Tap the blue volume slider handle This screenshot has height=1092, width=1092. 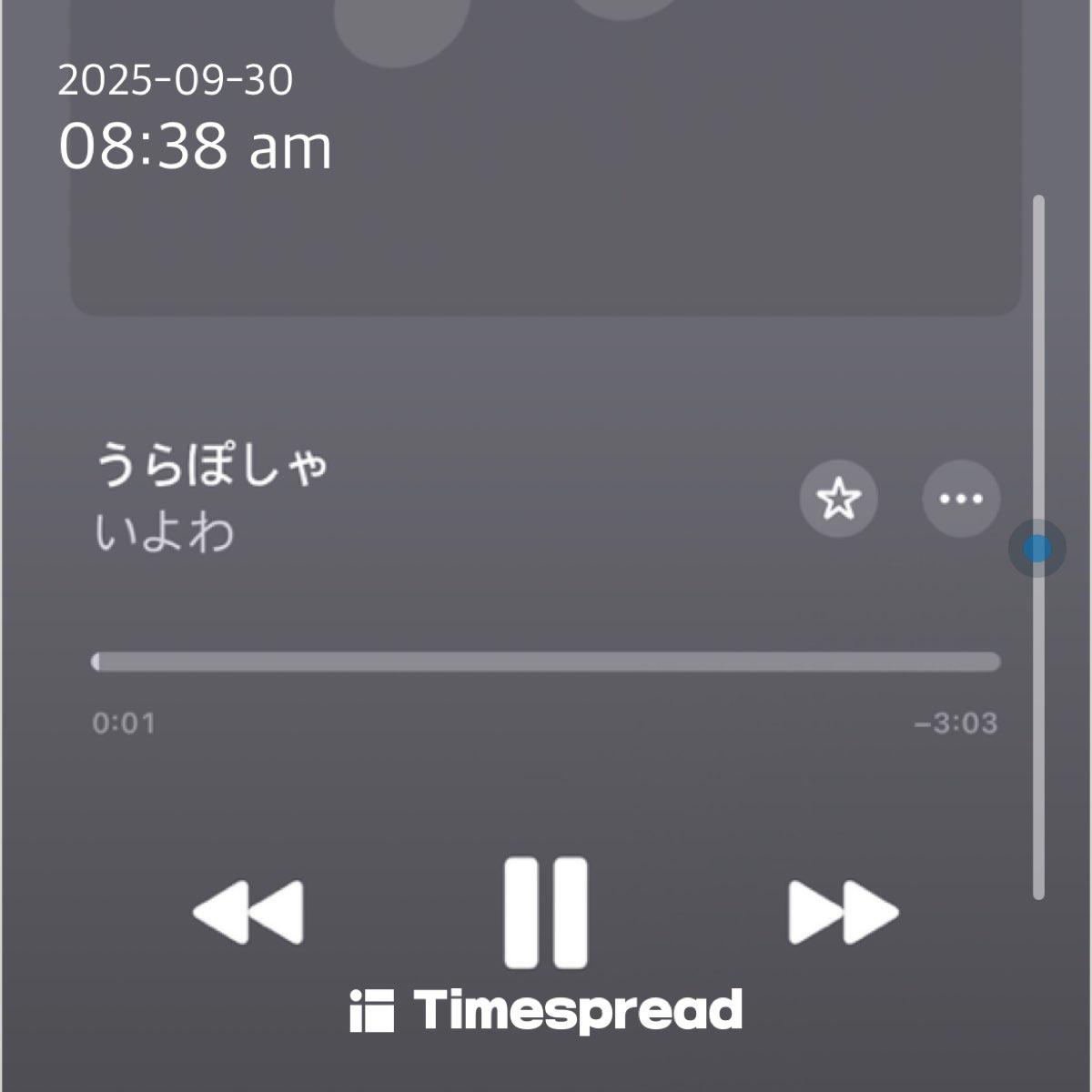point(1037,549)
